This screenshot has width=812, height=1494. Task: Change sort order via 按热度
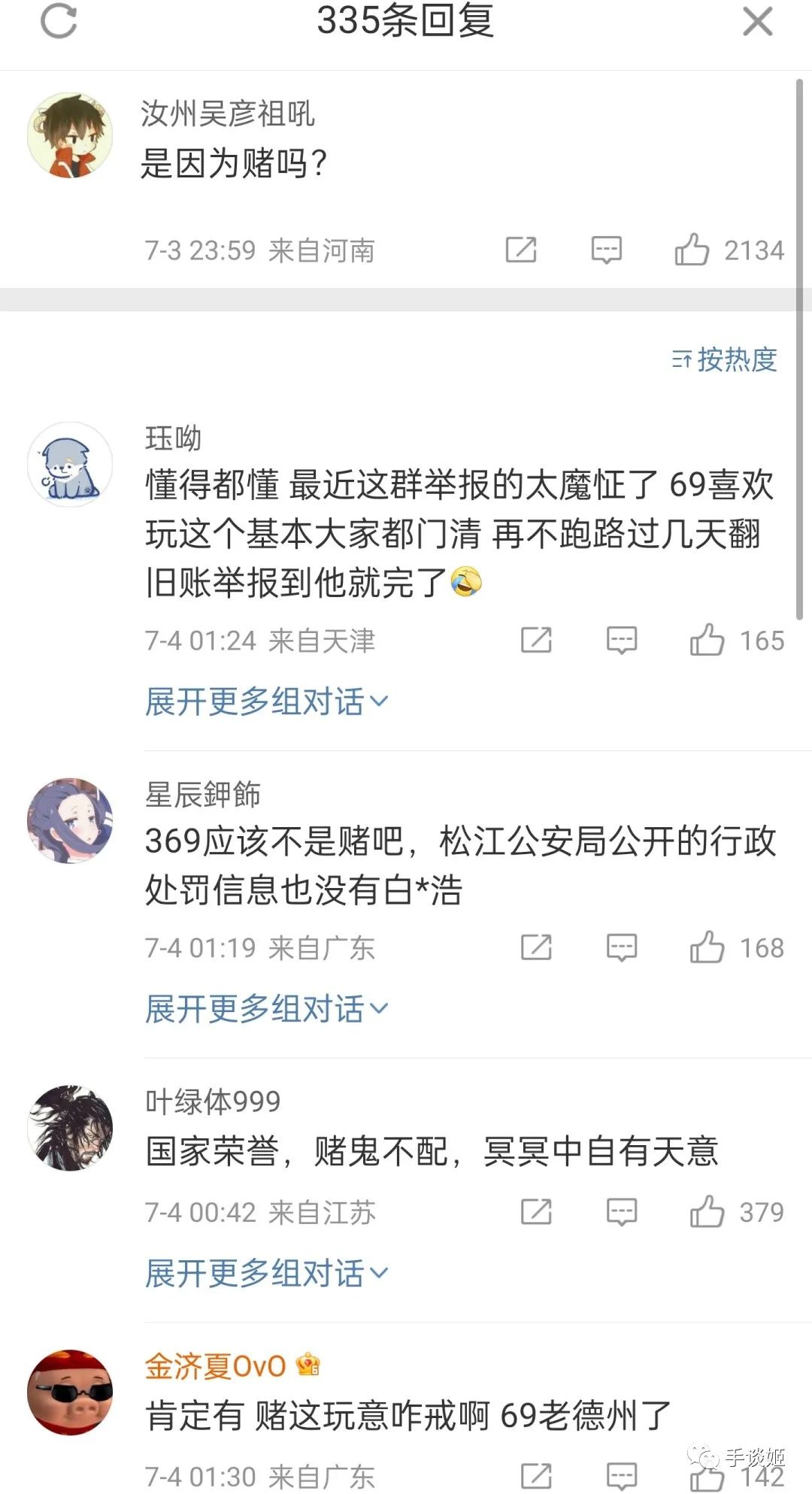(724, 360)
